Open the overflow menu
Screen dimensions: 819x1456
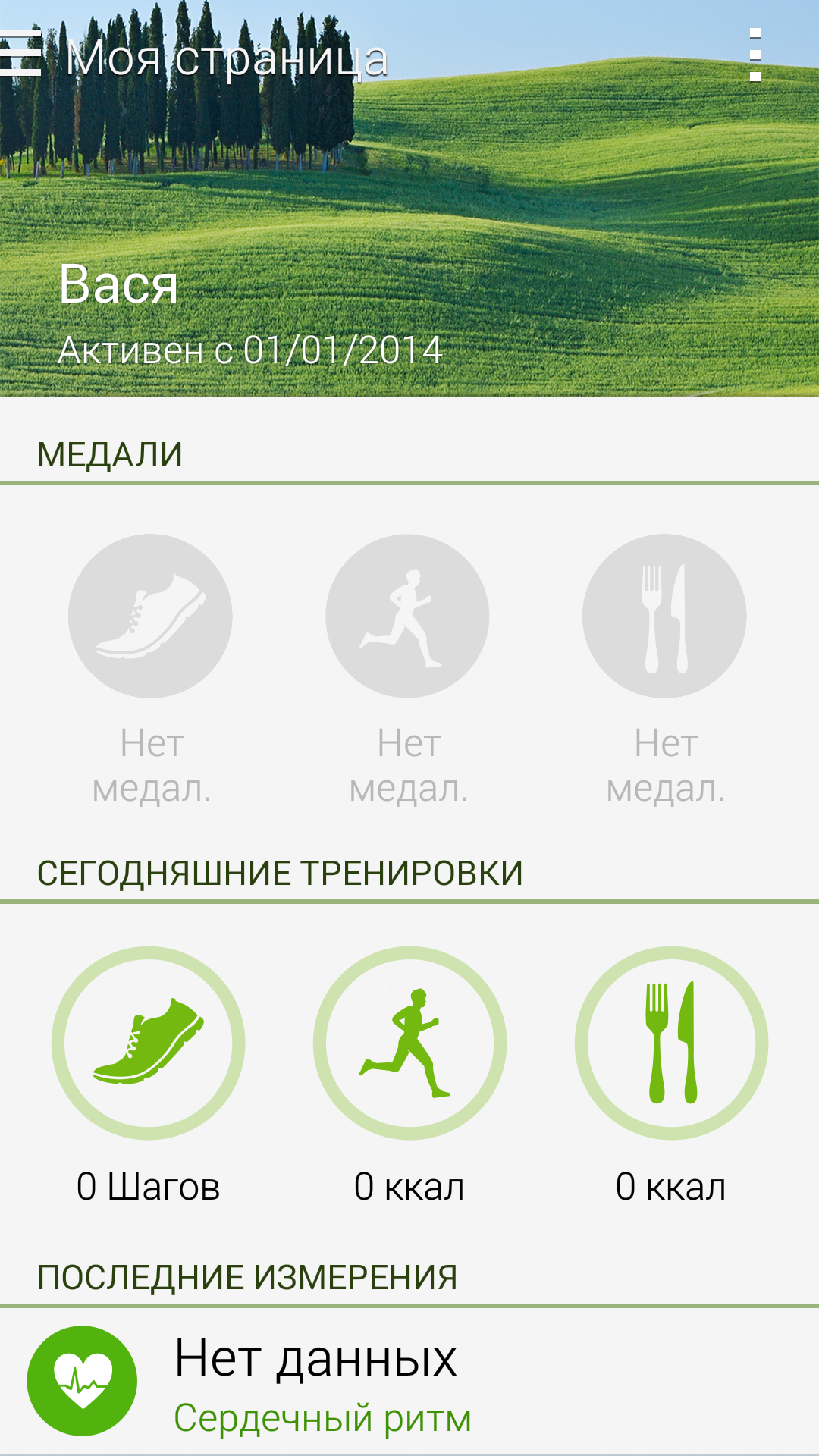pyautogui.click(x=755, y=55)
